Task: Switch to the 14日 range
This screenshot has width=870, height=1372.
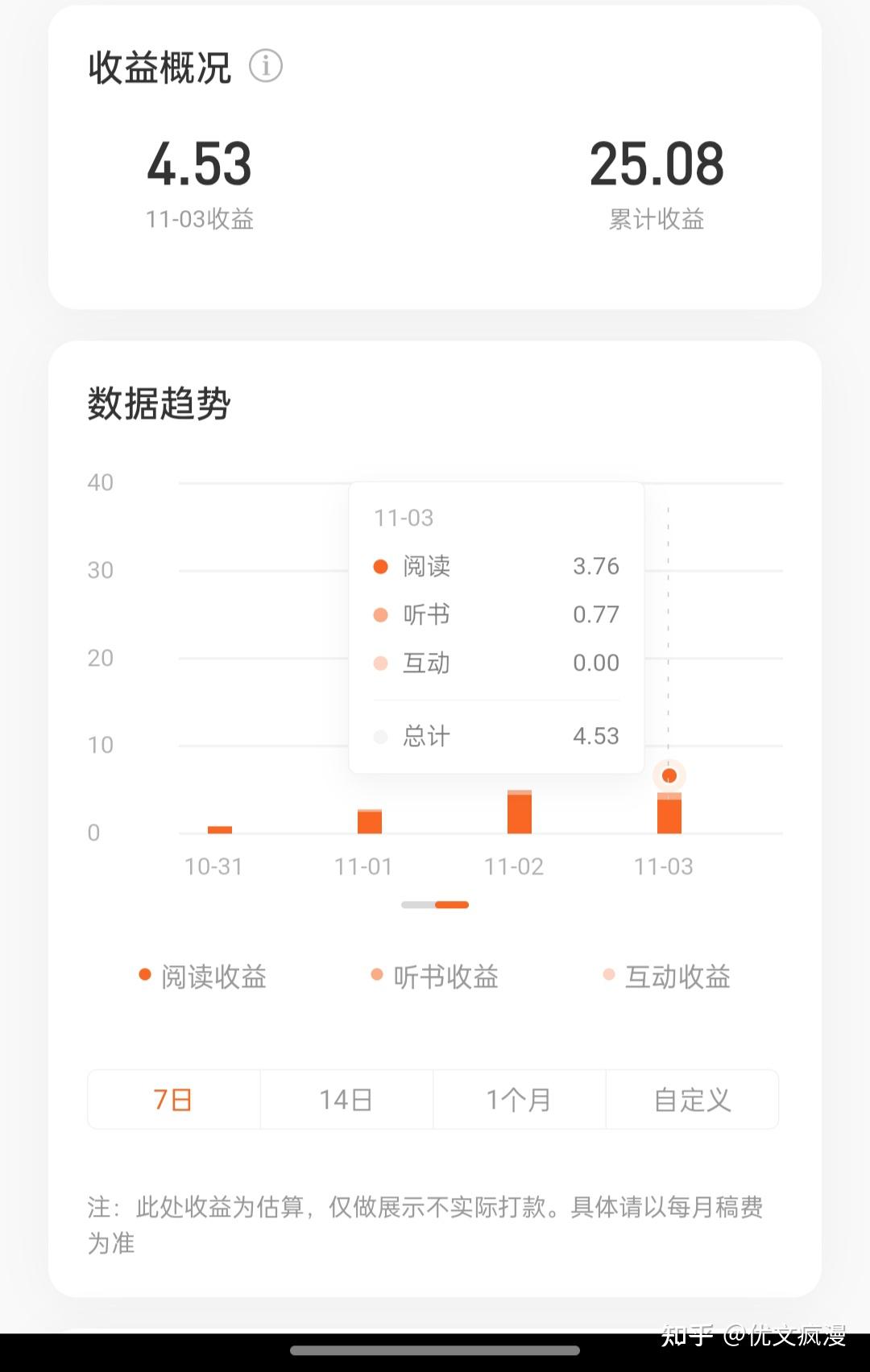Action: click(346, 1099)
